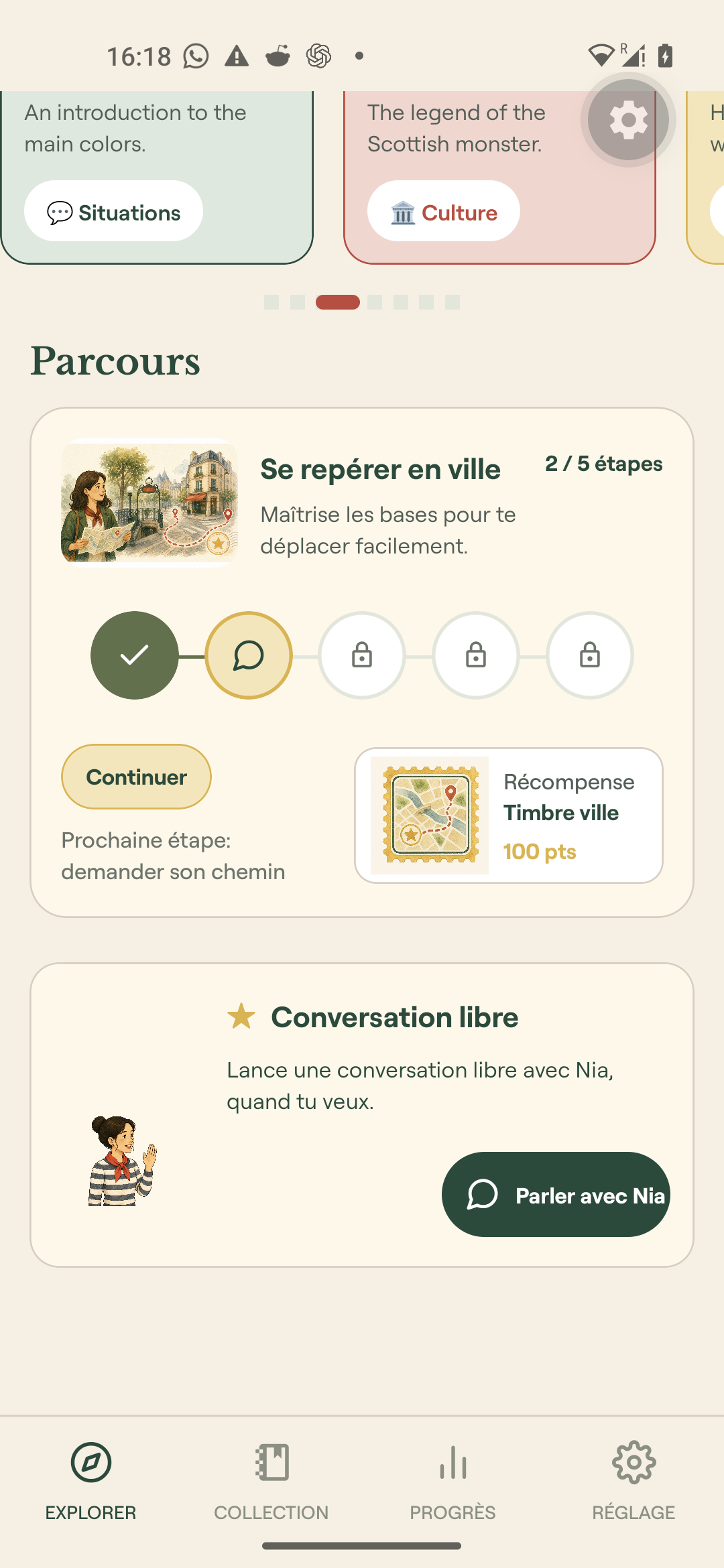The image size is (724, 1568).
Task: Tap the Situations chip
Action: 113,211
